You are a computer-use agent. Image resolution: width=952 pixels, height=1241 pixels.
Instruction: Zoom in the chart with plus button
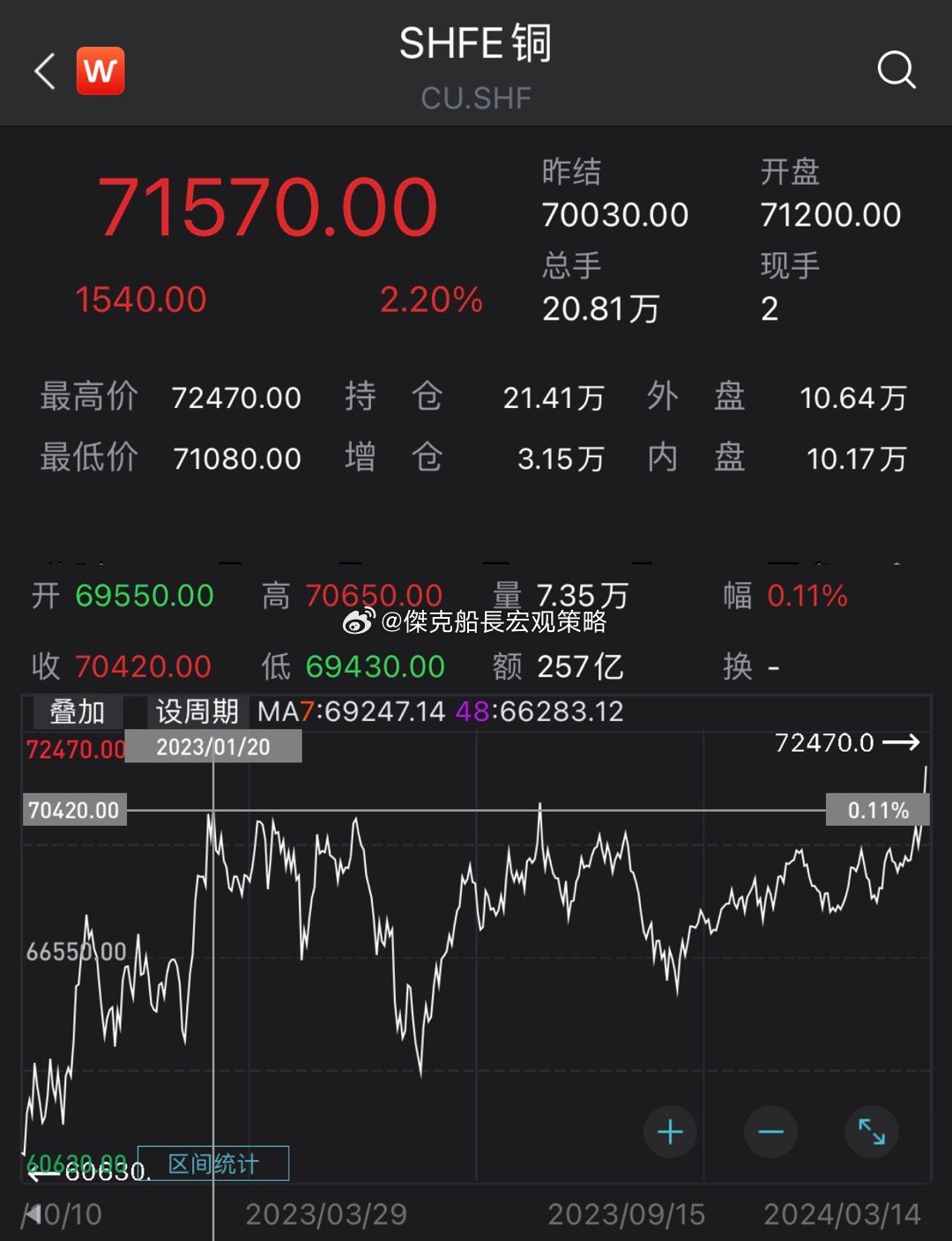pos(670,1132)
